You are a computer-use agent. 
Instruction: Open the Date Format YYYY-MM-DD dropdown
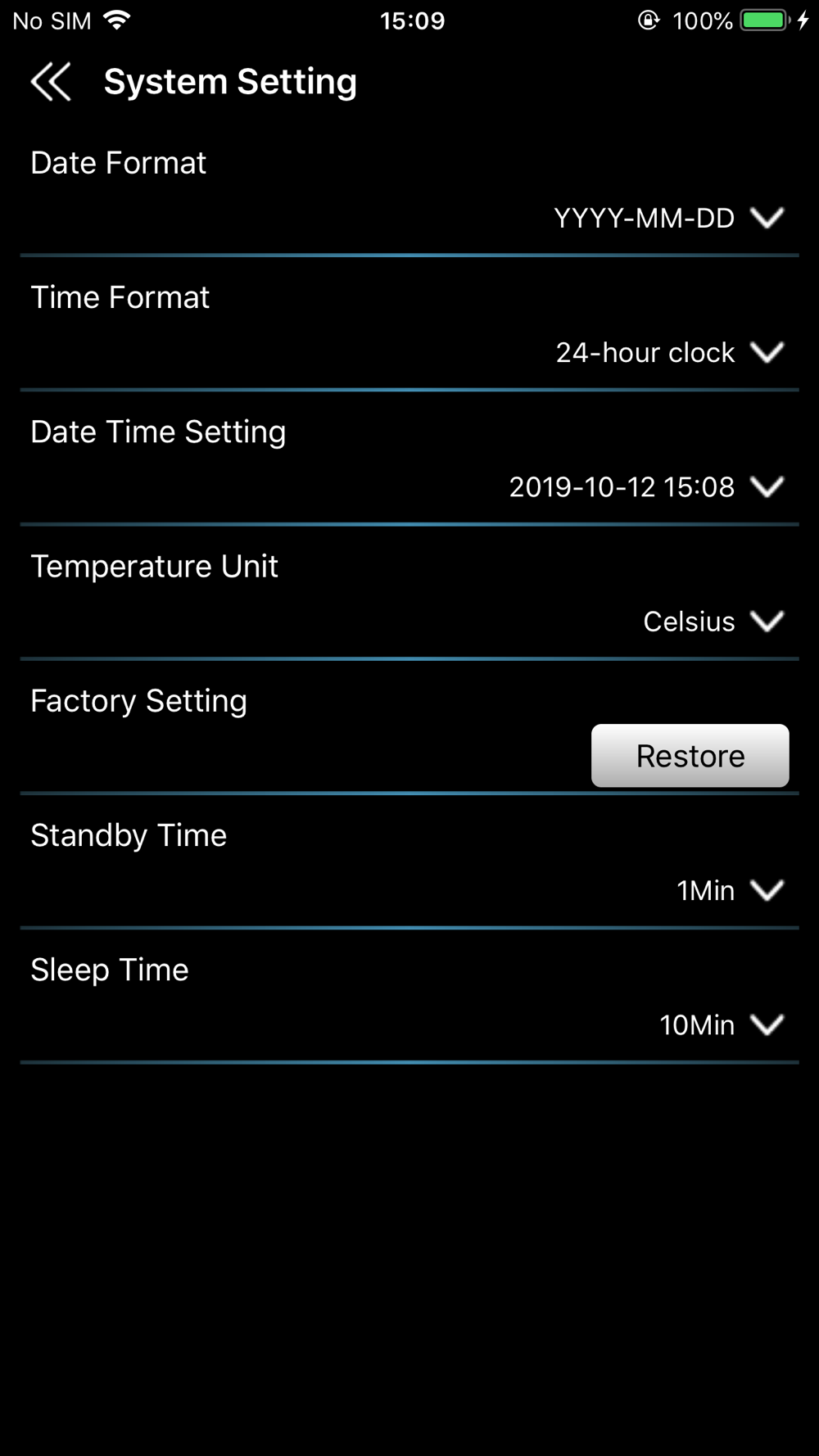click(669, 218)
